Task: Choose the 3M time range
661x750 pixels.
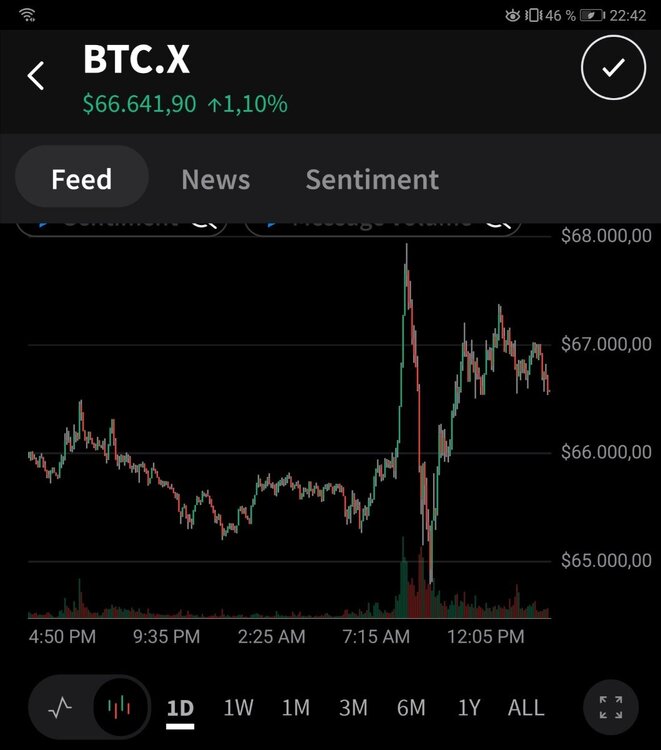Action: [353, 708]
